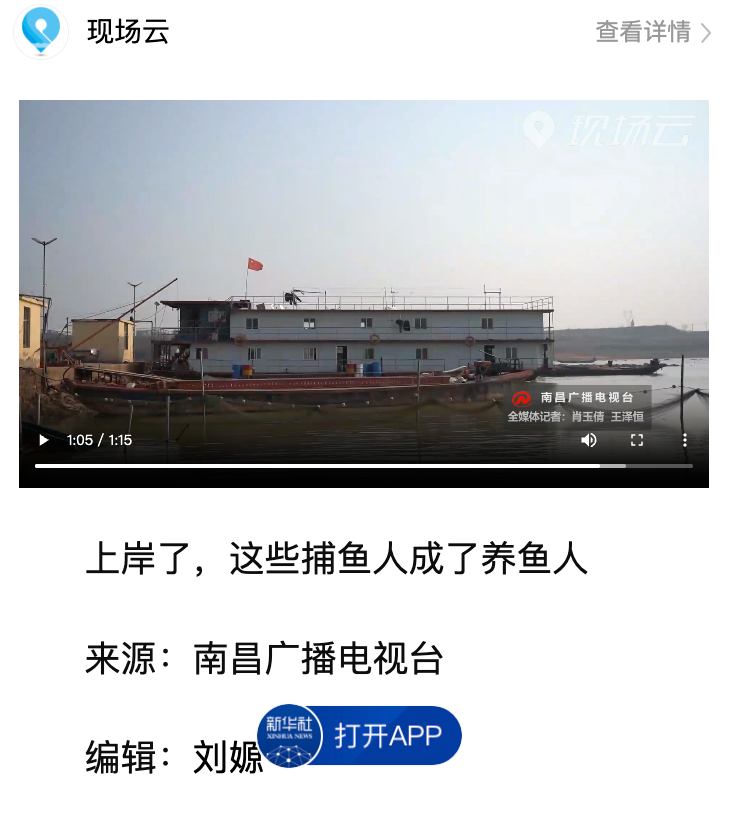Click the fullscreen expand icon
Screen dimensions: 744x818
pyautogui.click(x=637, y=440)
